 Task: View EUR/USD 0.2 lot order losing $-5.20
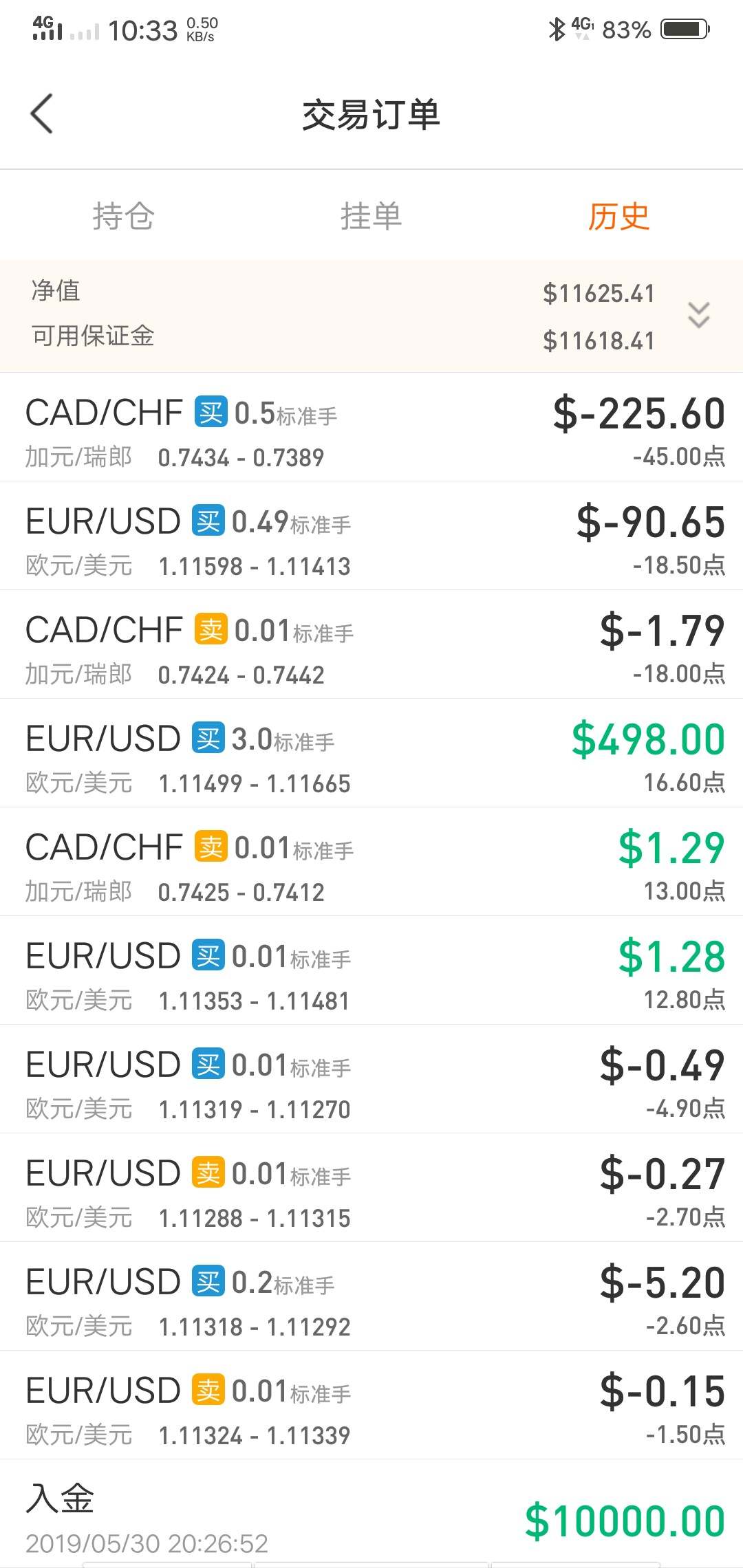371,1297
